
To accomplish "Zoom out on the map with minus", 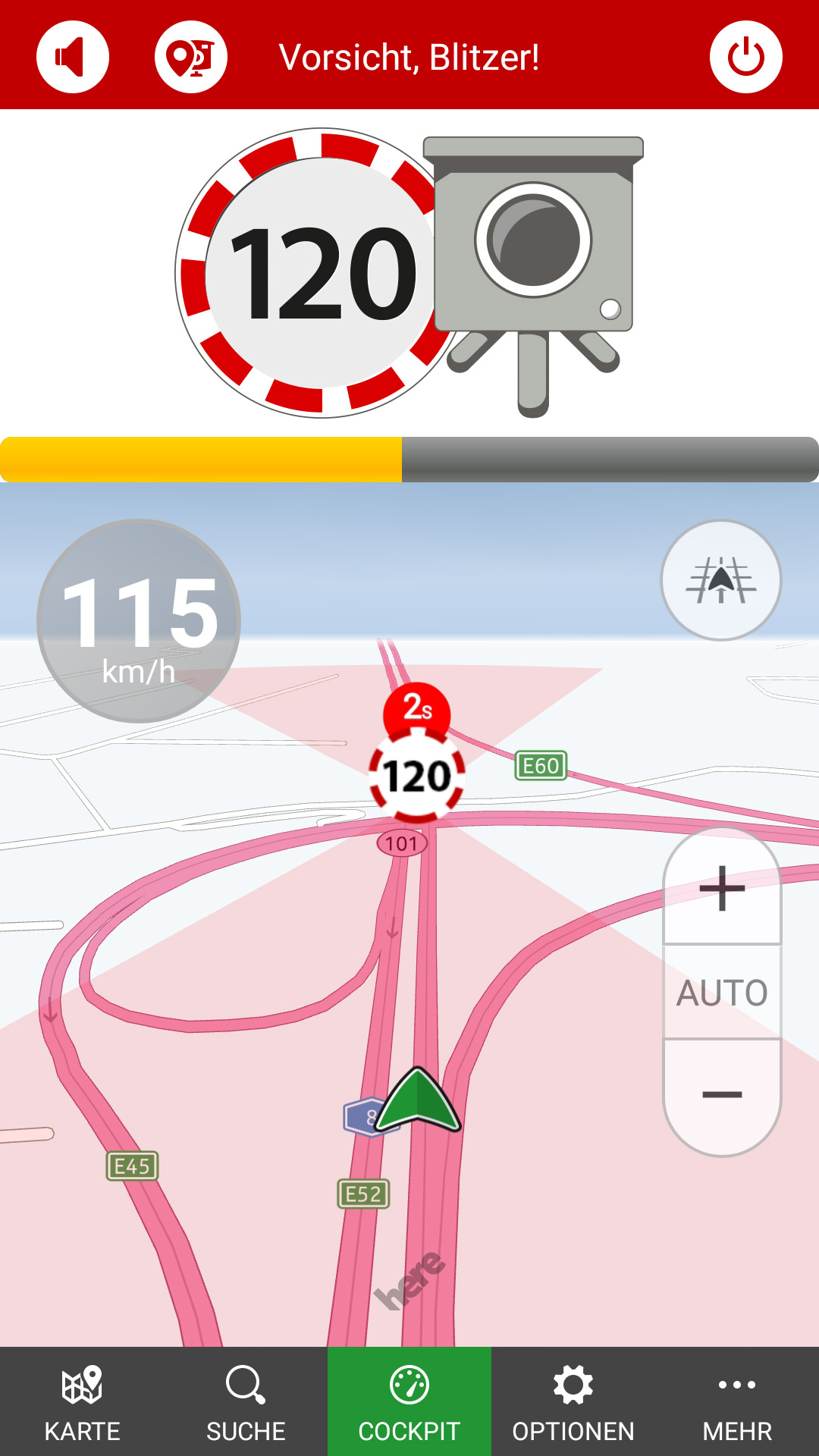I will (722, 1094).
